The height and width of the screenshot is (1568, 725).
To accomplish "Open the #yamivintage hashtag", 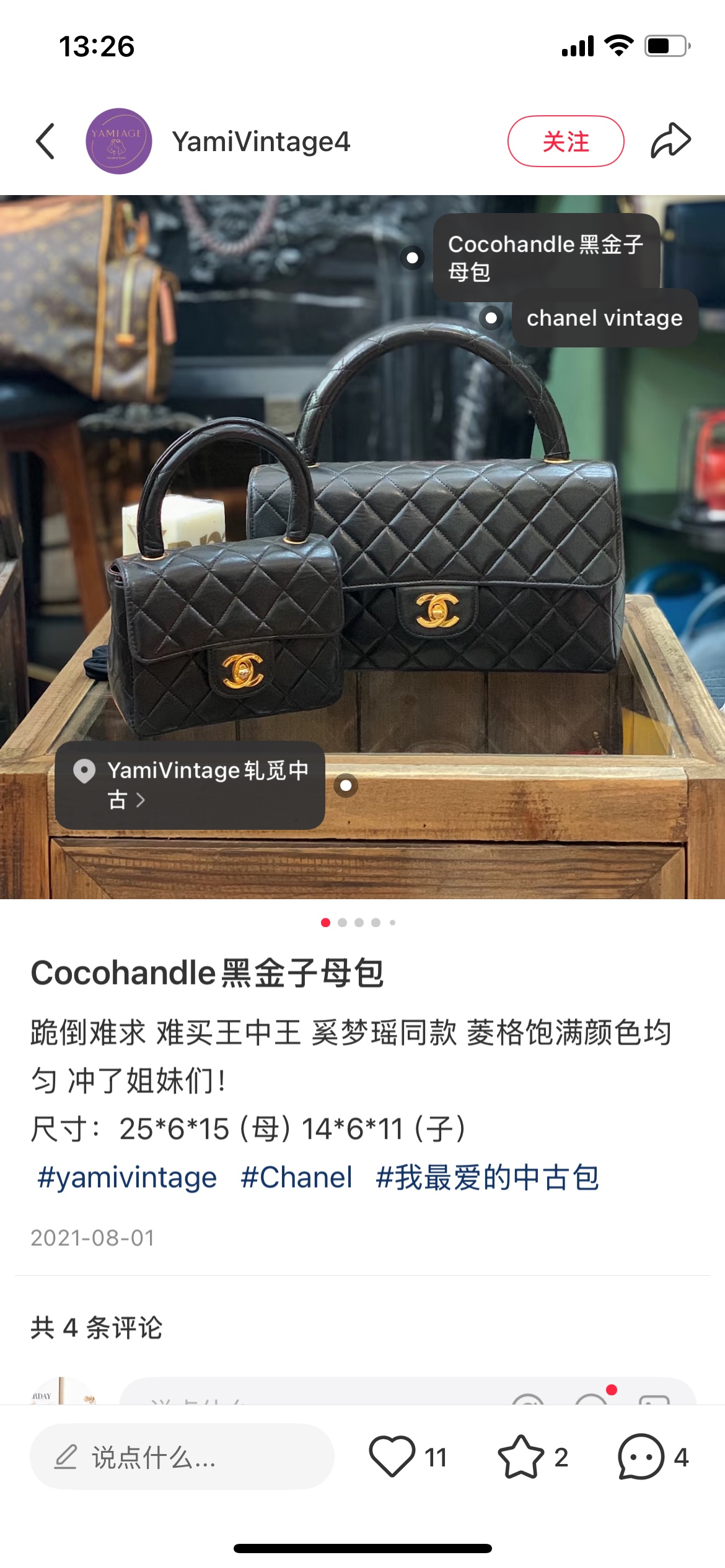I will tap(127, 1177).
